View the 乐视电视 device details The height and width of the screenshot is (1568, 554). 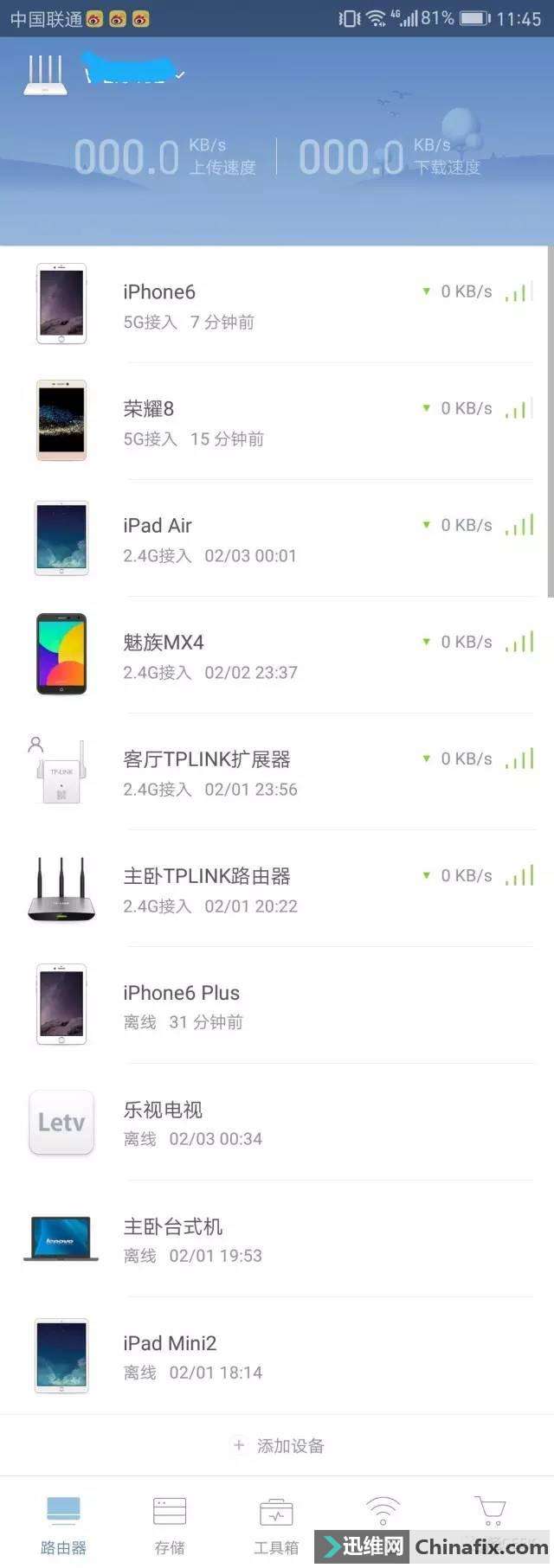(x=277, y=1123)
